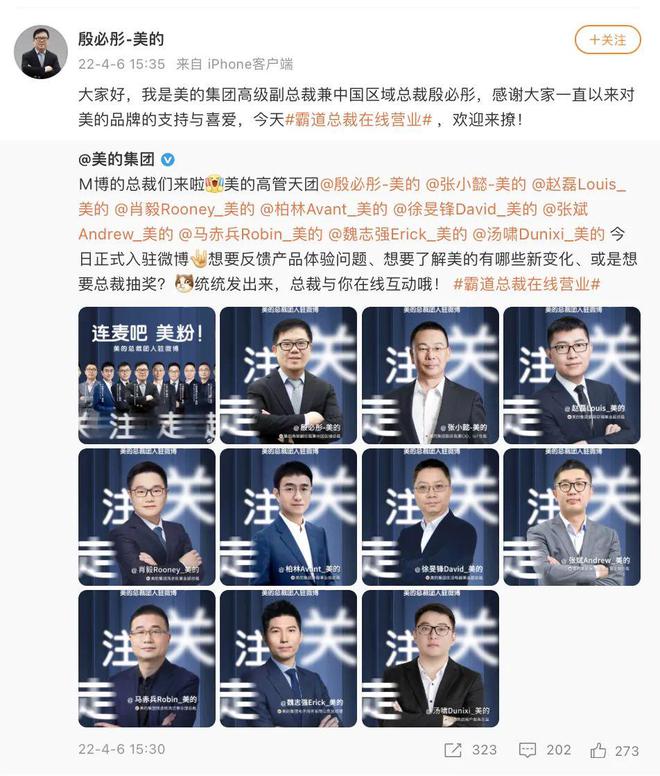Open 殷必彤-美的's profile avatar
The image size is (660, 776).
41,50
